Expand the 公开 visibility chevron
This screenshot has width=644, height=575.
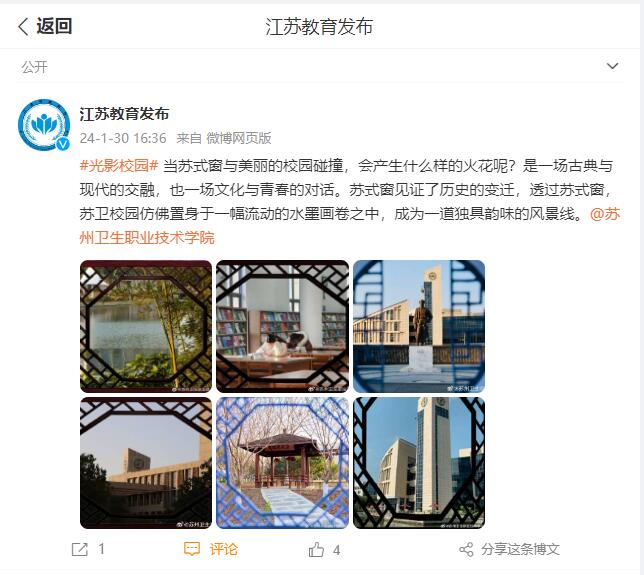[x=613, y=67]
